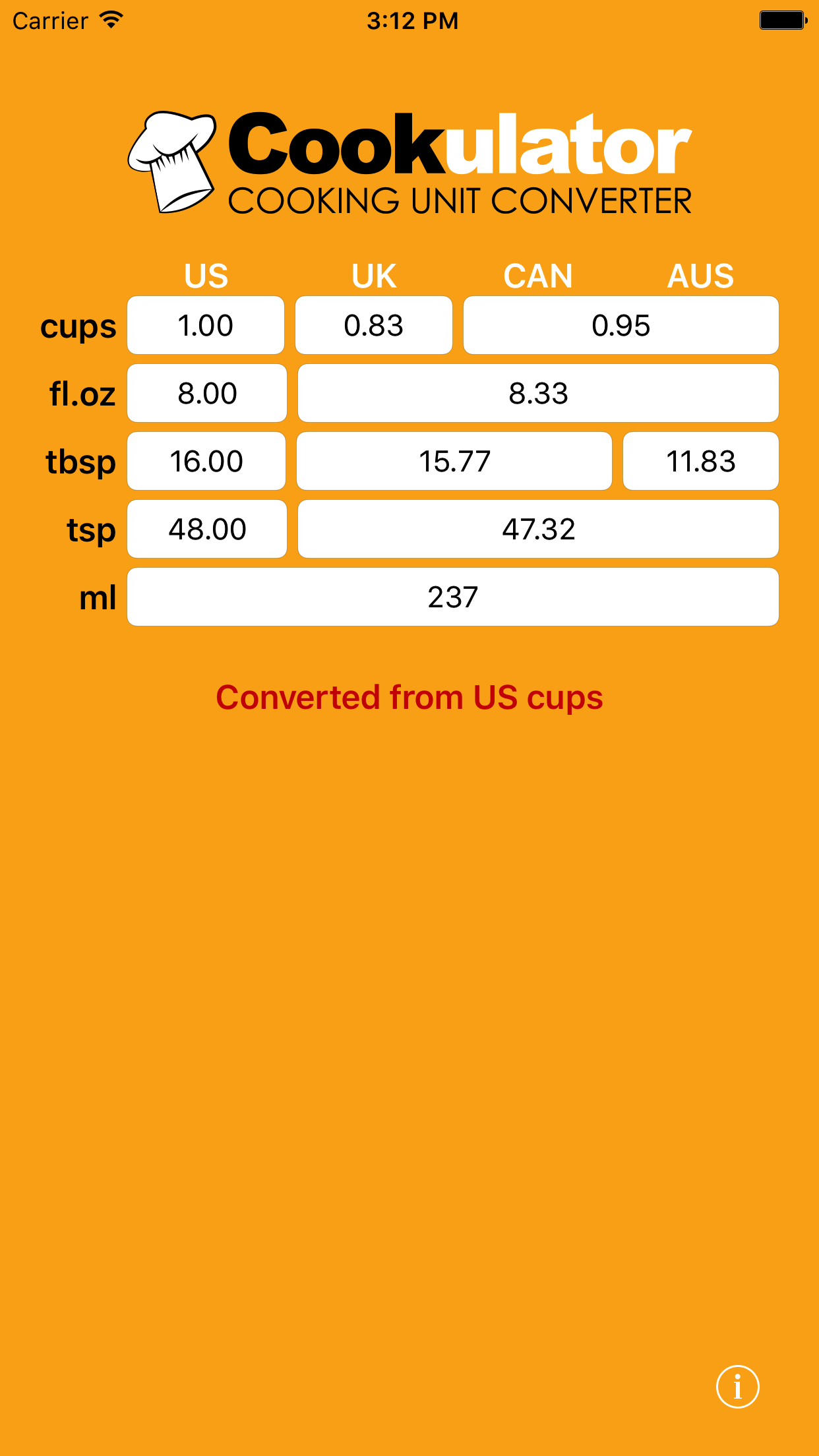Edit the US tsp field showing 48.00

pyautogui.click(x=207, y=529)
